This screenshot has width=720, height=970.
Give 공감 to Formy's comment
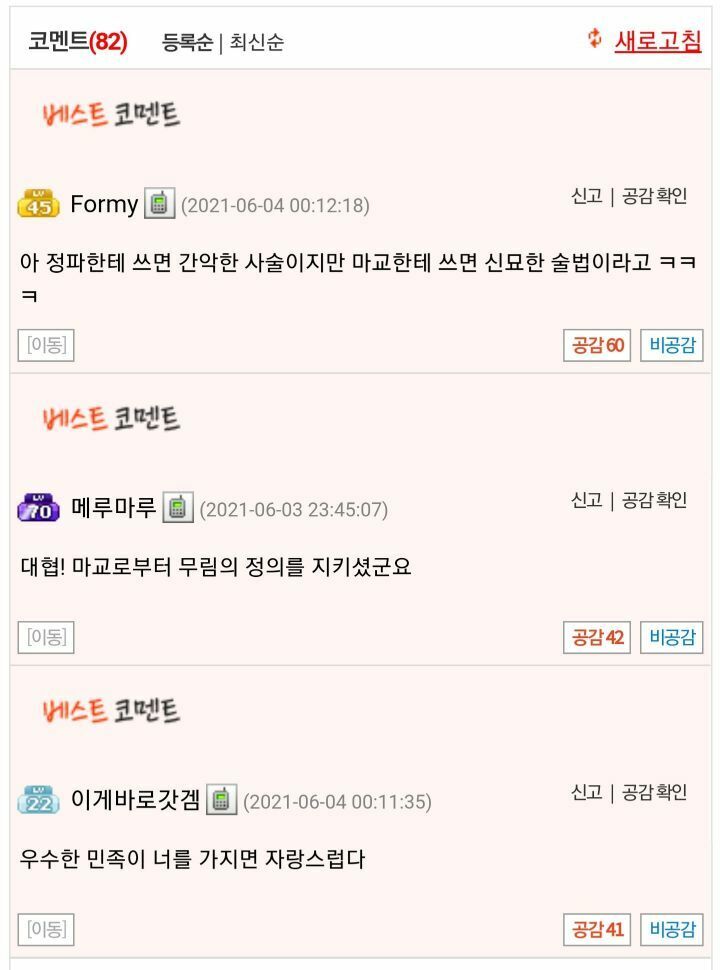tap(597, 346)
